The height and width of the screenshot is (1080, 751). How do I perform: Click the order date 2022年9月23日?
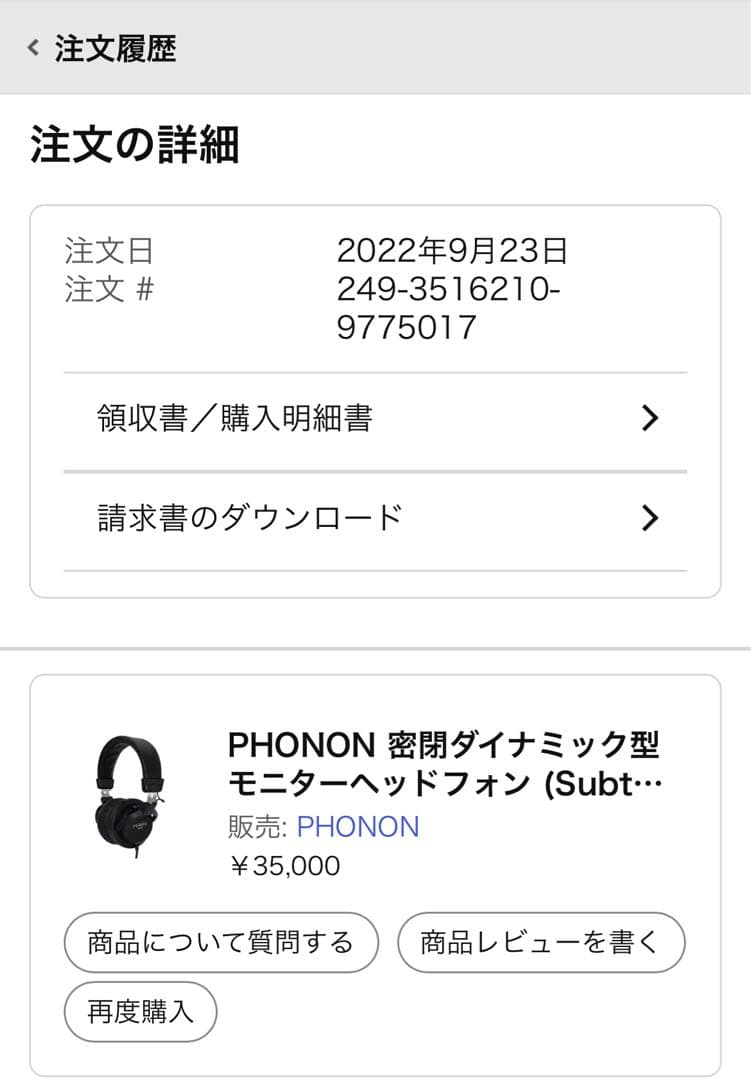coord(452,251)
